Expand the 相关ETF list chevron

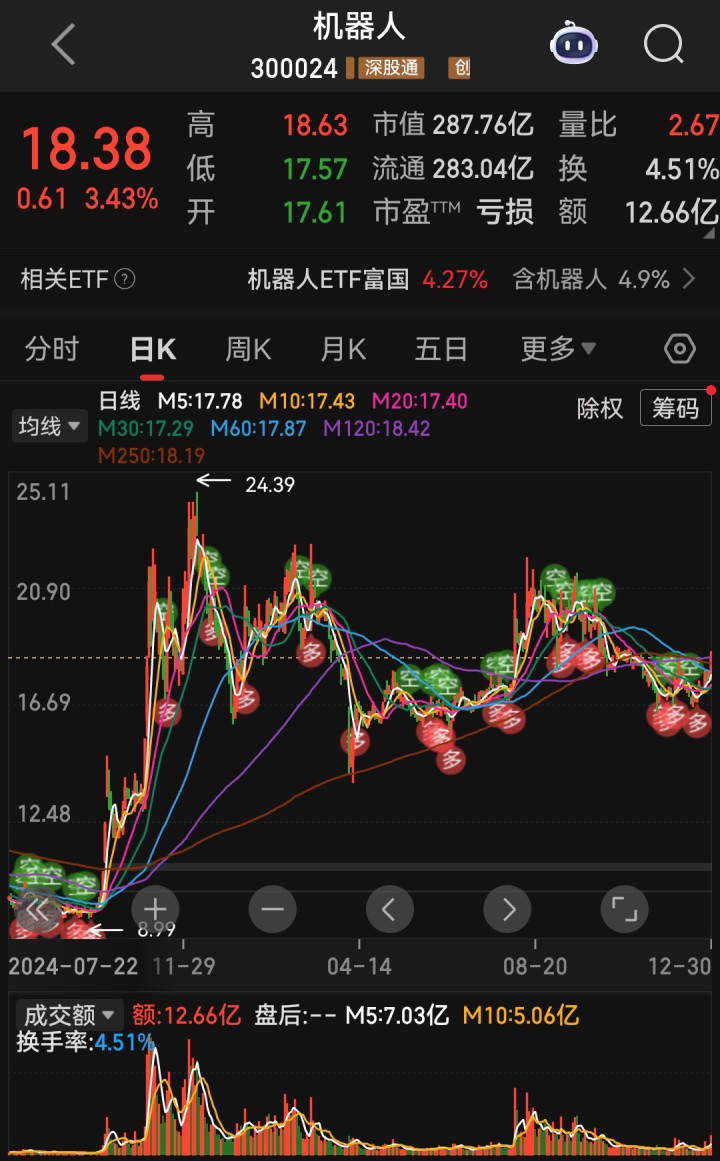(689, 279)
